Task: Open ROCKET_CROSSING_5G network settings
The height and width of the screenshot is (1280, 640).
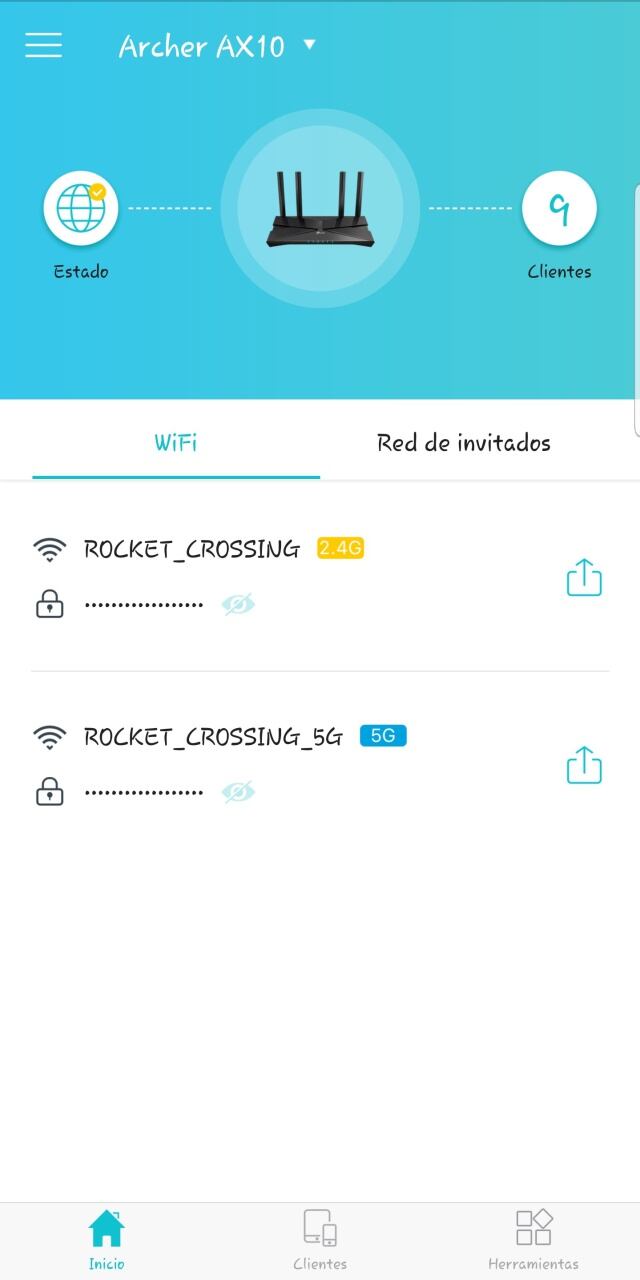Action: [x=212, y=737]
